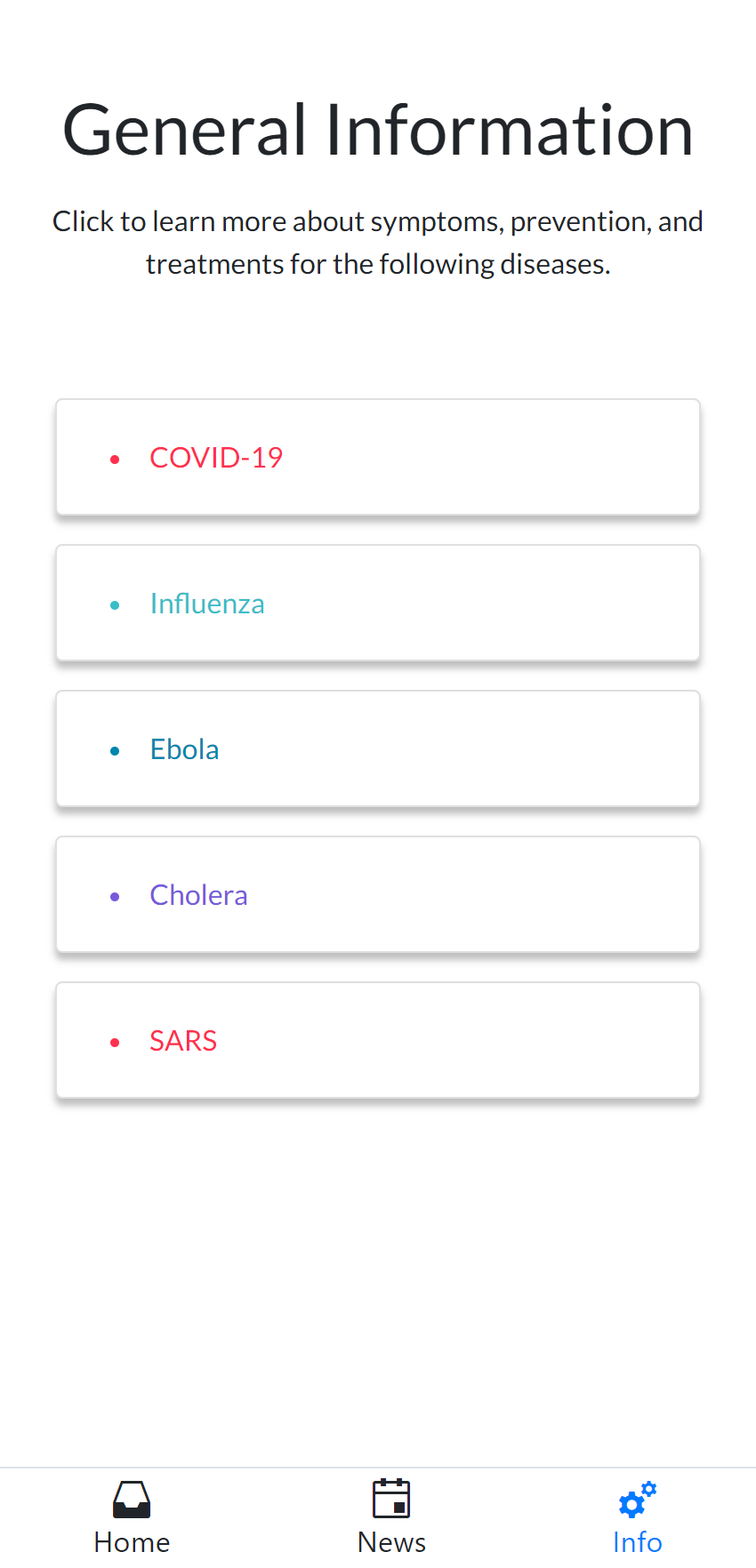Open the Cholera entry
The height and width of the screenshot is (1568, 756).
(378, 894)
